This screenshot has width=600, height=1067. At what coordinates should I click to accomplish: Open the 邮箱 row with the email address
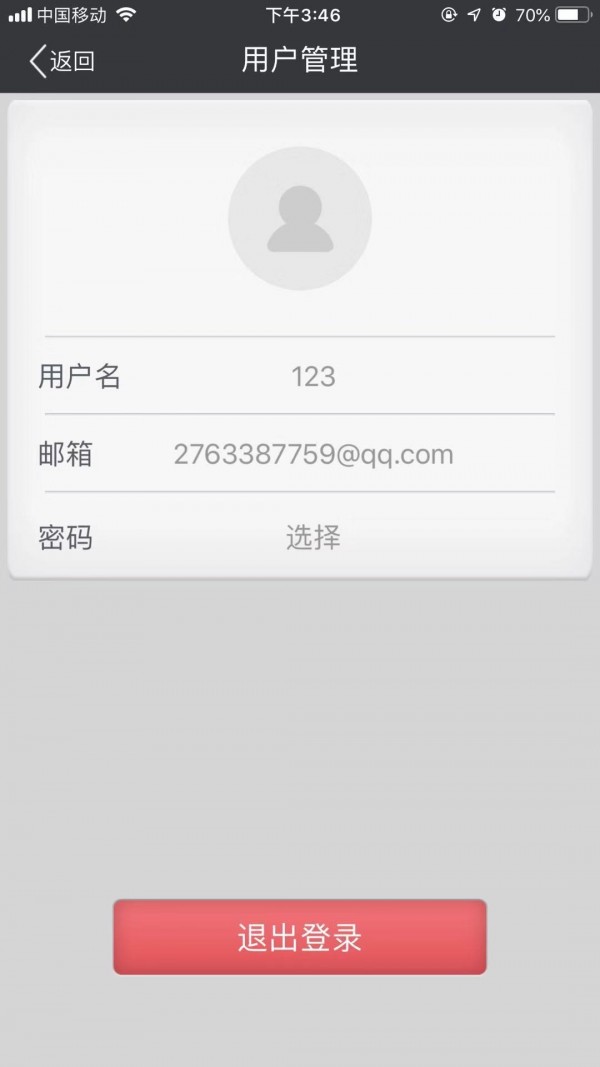[300, 455]
